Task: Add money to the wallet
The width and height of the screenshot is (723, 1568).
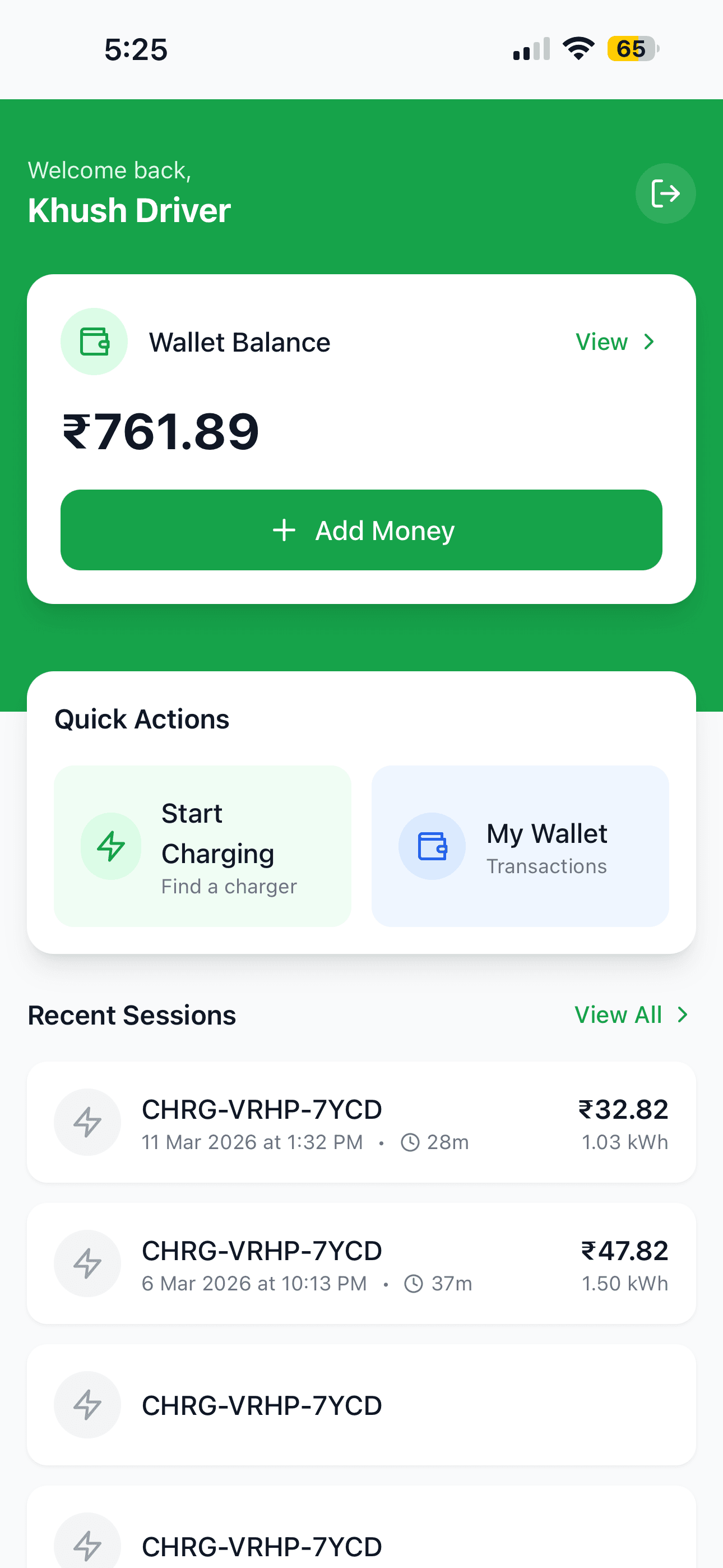Action: (361, 530)
